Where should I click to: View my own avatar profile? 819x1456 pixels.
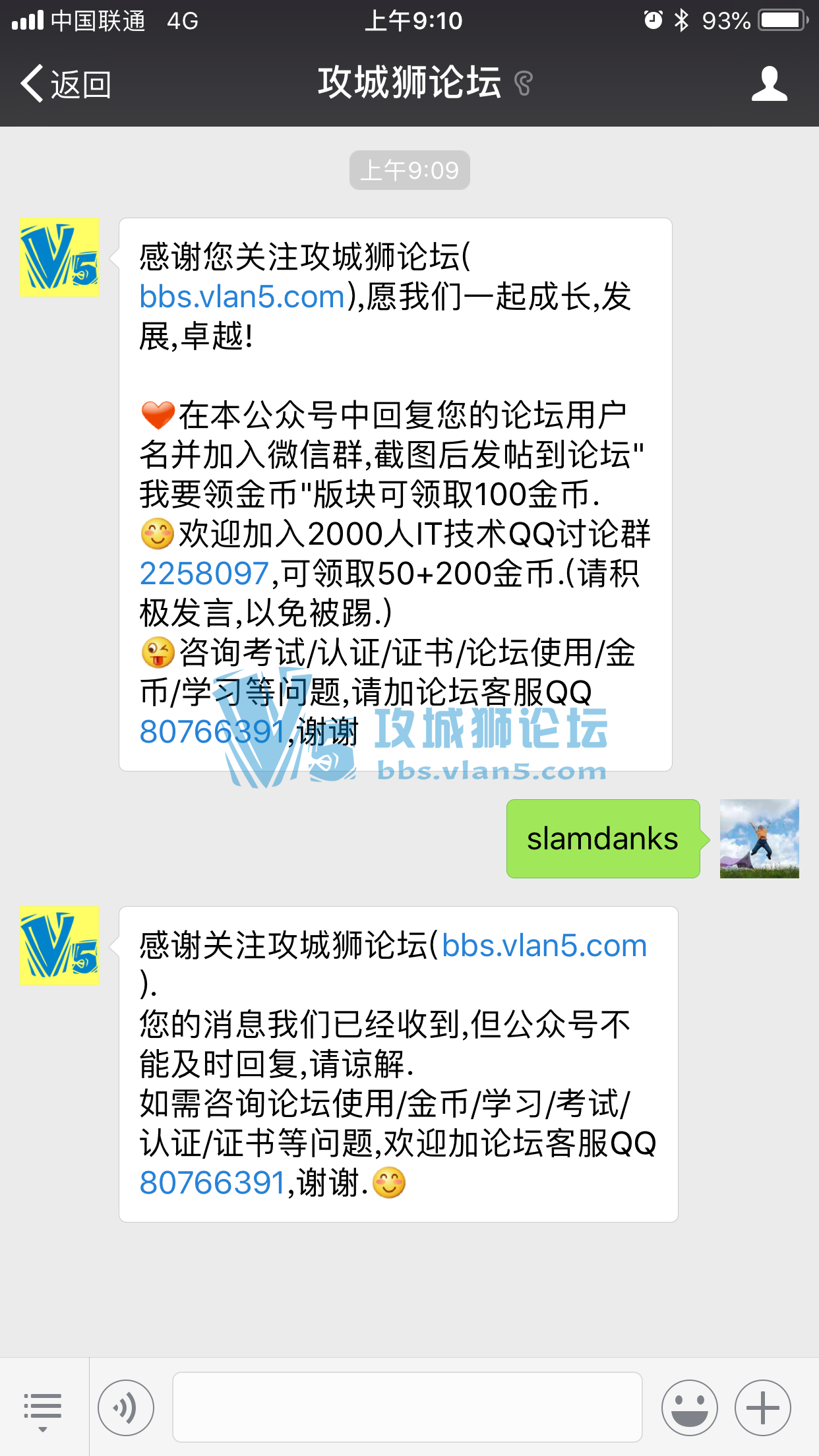click(759, 839)
